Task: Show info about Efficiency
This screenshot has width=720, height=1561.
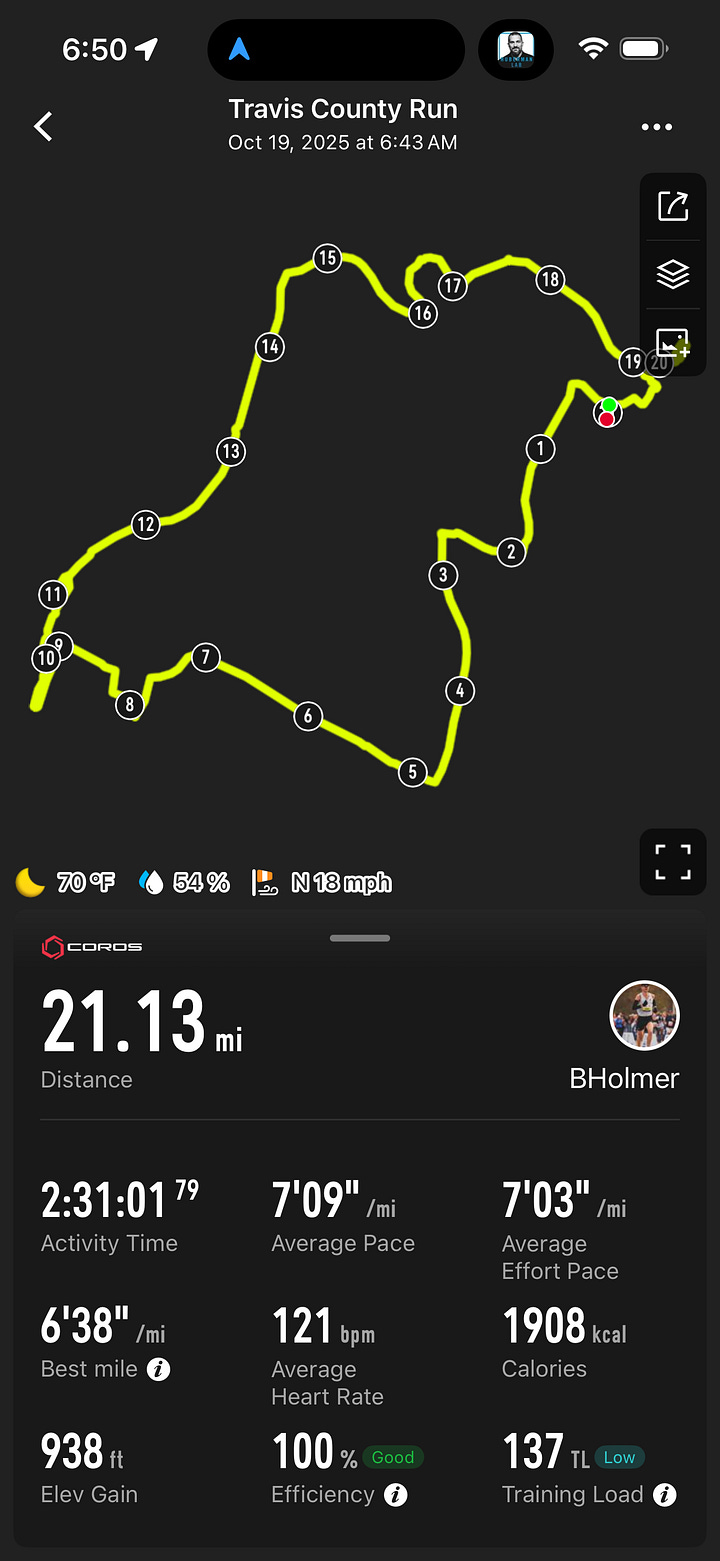Action: coord(396,1495)
